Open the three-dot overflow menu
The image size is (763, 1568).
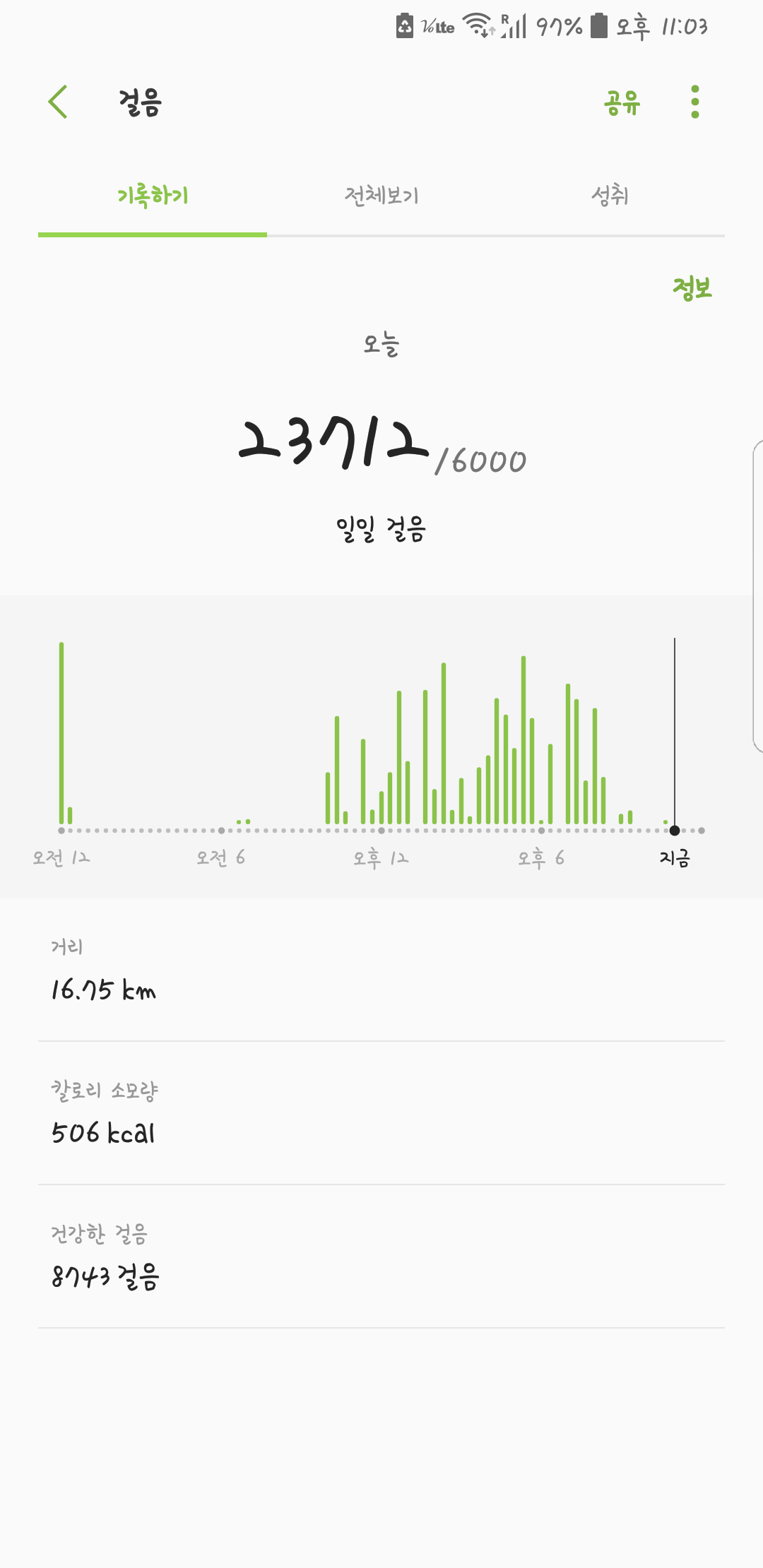[695, 102]
